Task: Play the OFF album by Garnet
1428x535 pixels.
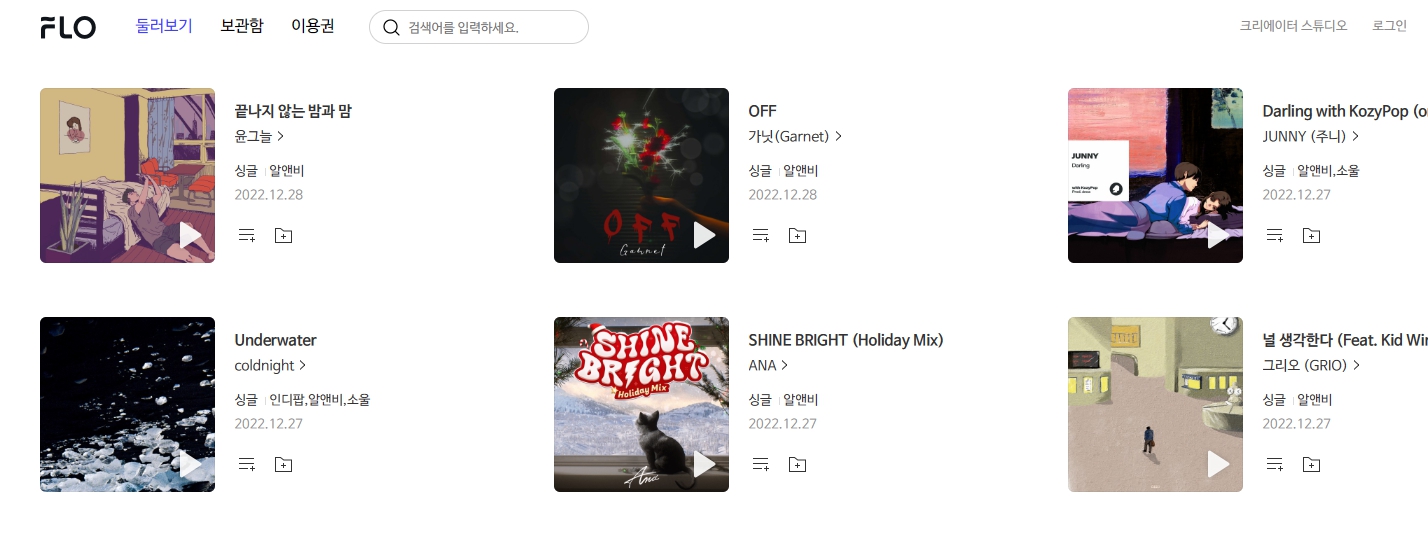Action: pos(704,236)
